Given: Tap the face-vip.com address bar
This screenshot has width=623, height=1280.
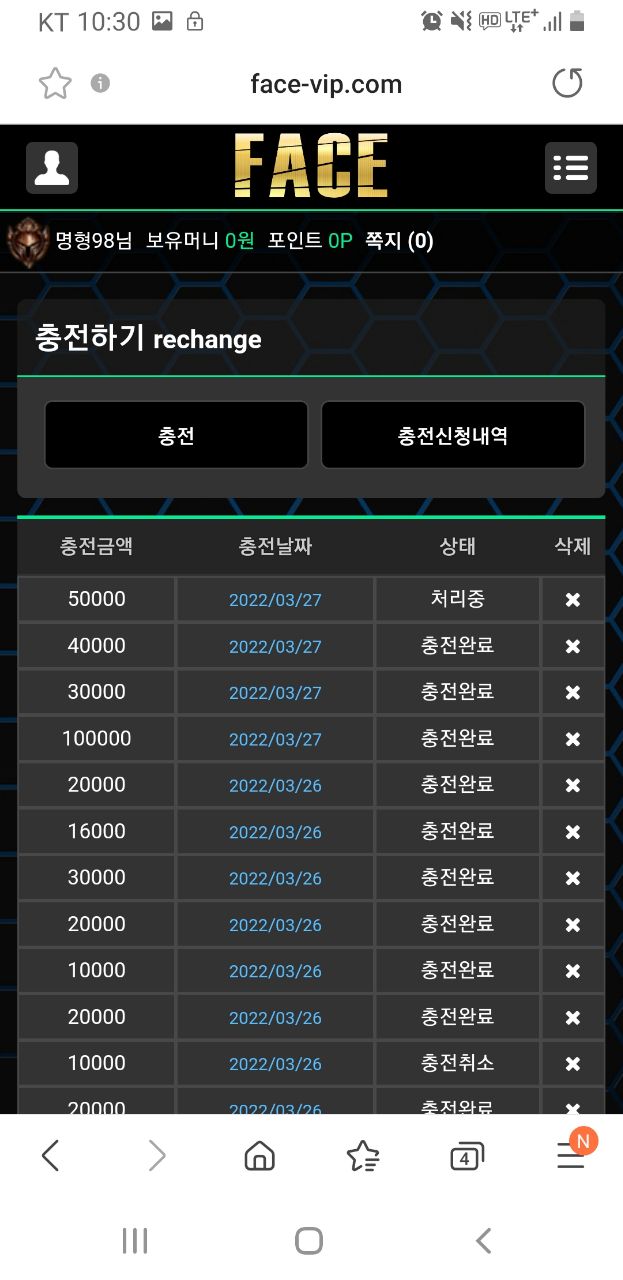Looking at the screenshot, I should pyautogui.click(x=326, y=84).
